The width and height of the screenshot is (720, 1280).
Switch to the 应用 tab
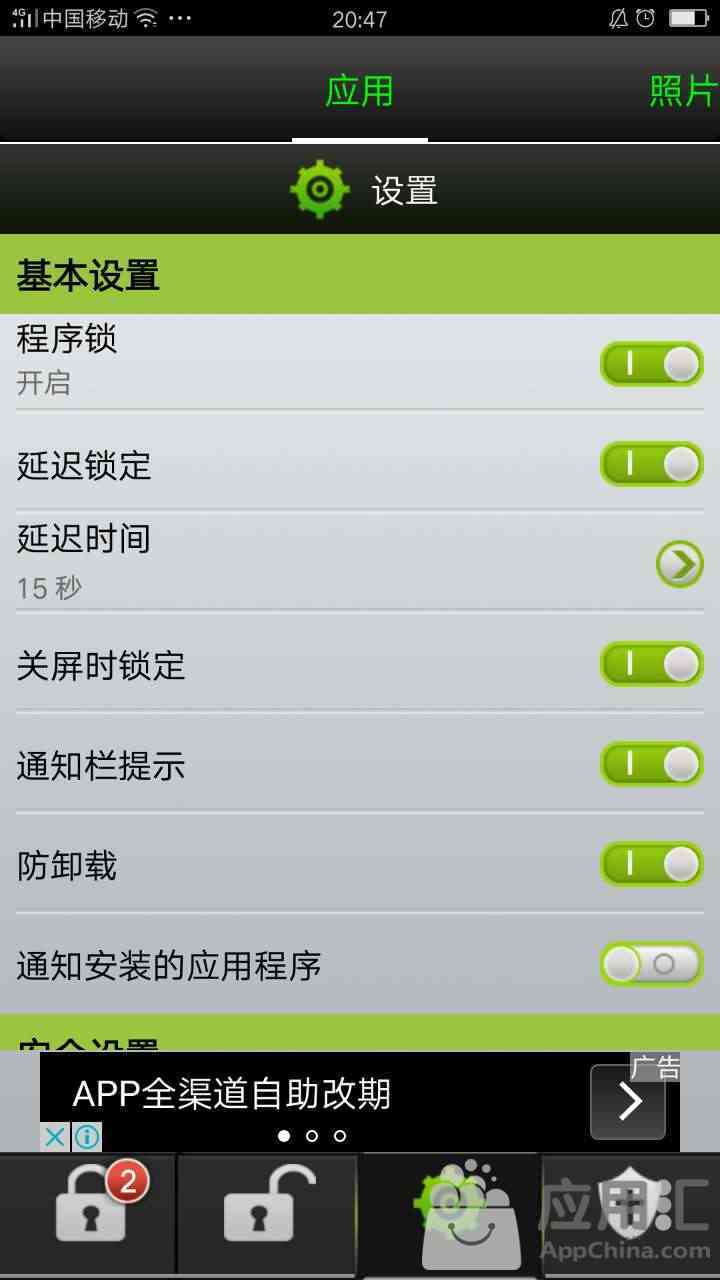(x=360, y=91)
